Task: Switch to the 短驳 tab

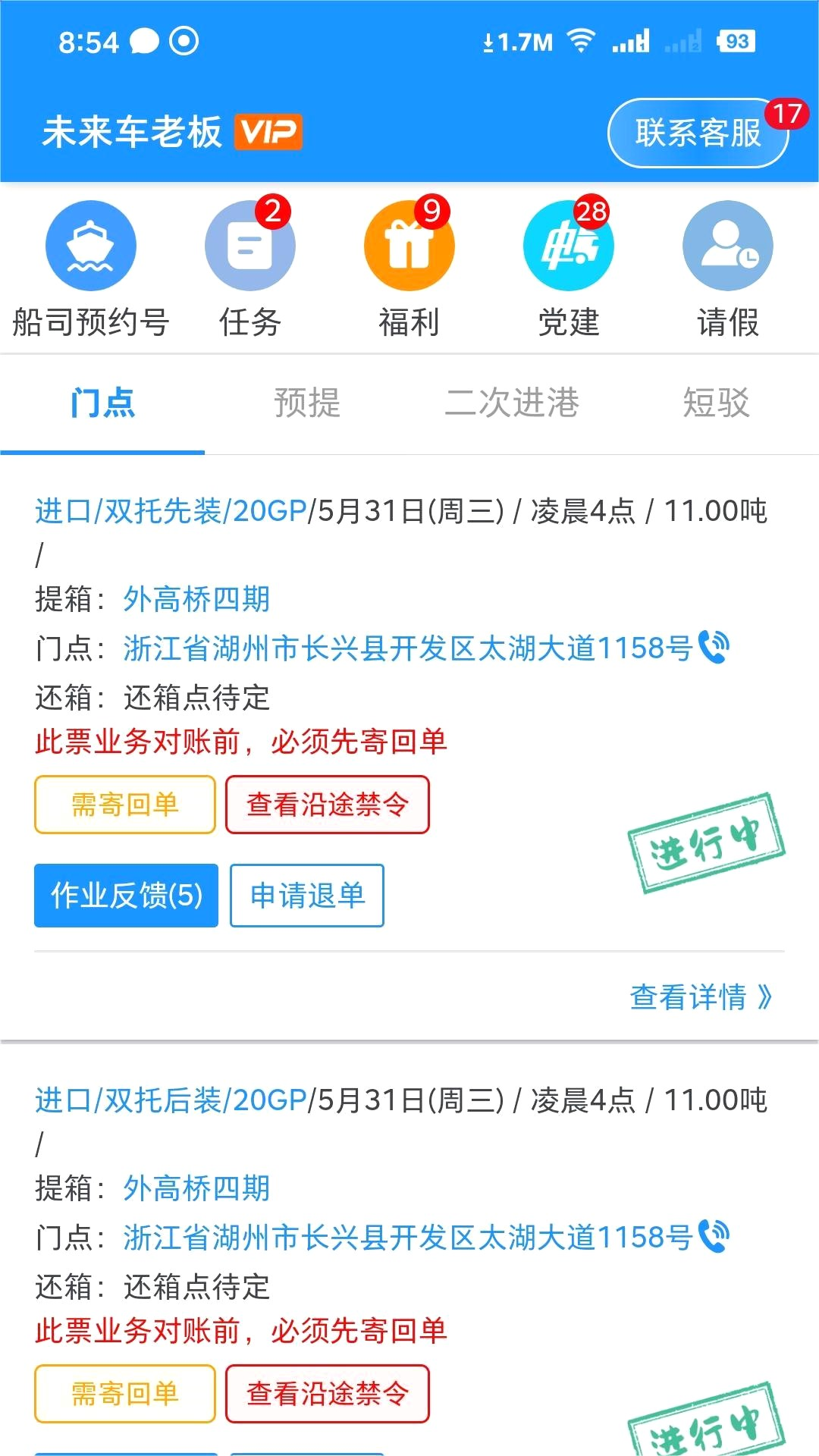Action: click(716, 403)
